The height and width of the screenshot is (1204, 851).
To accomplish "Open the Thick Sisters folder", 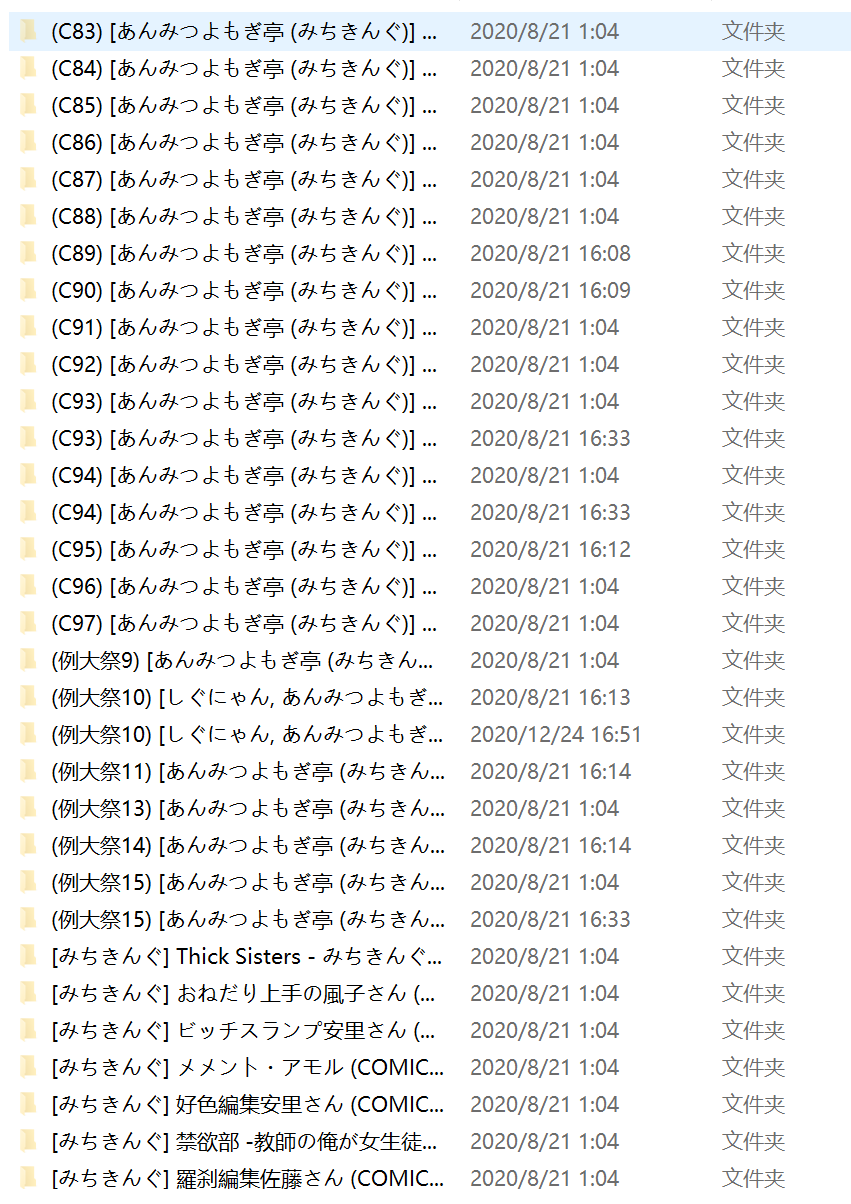I will (246, 957).
